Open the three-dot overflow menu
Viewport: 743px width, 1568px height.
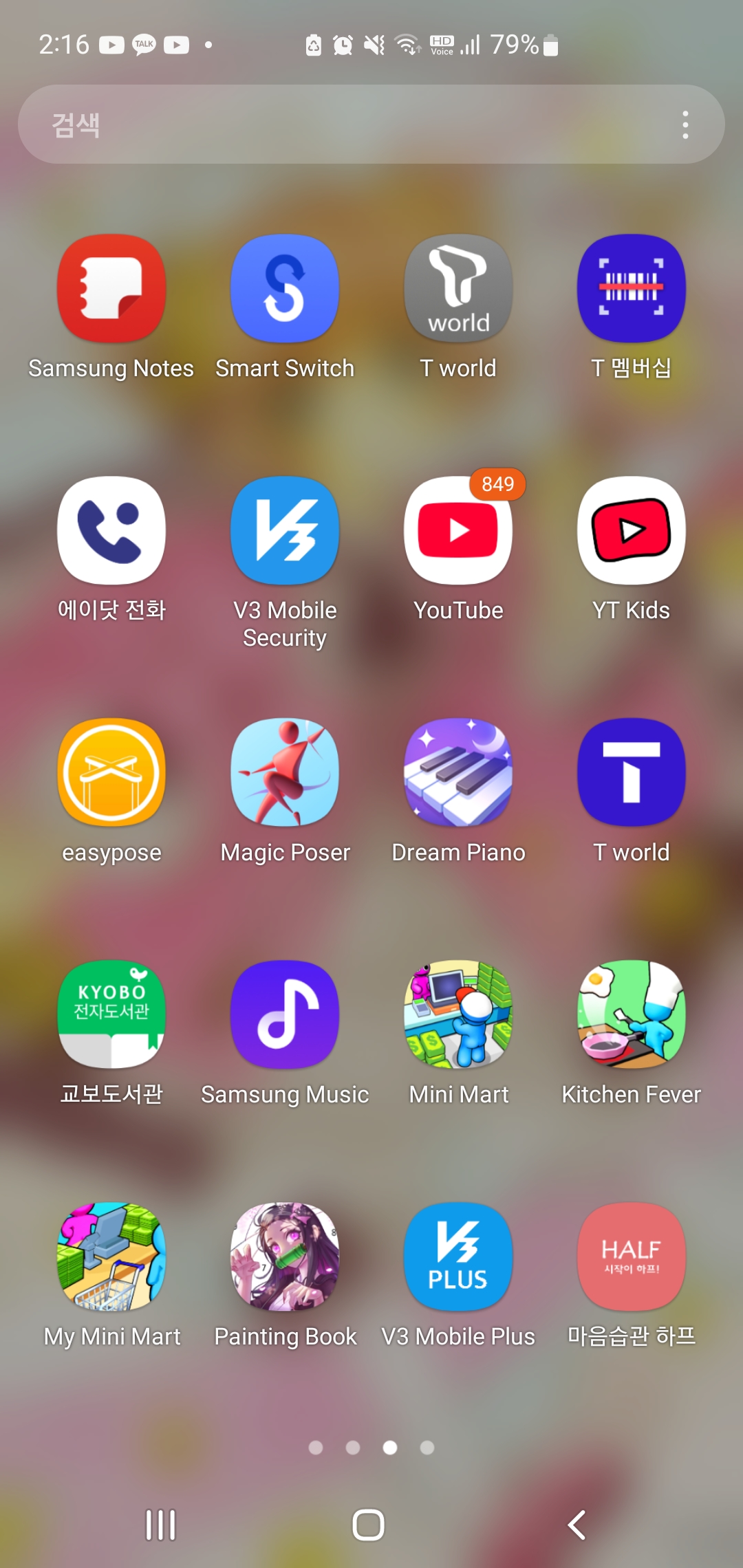(x=685, y=124)
